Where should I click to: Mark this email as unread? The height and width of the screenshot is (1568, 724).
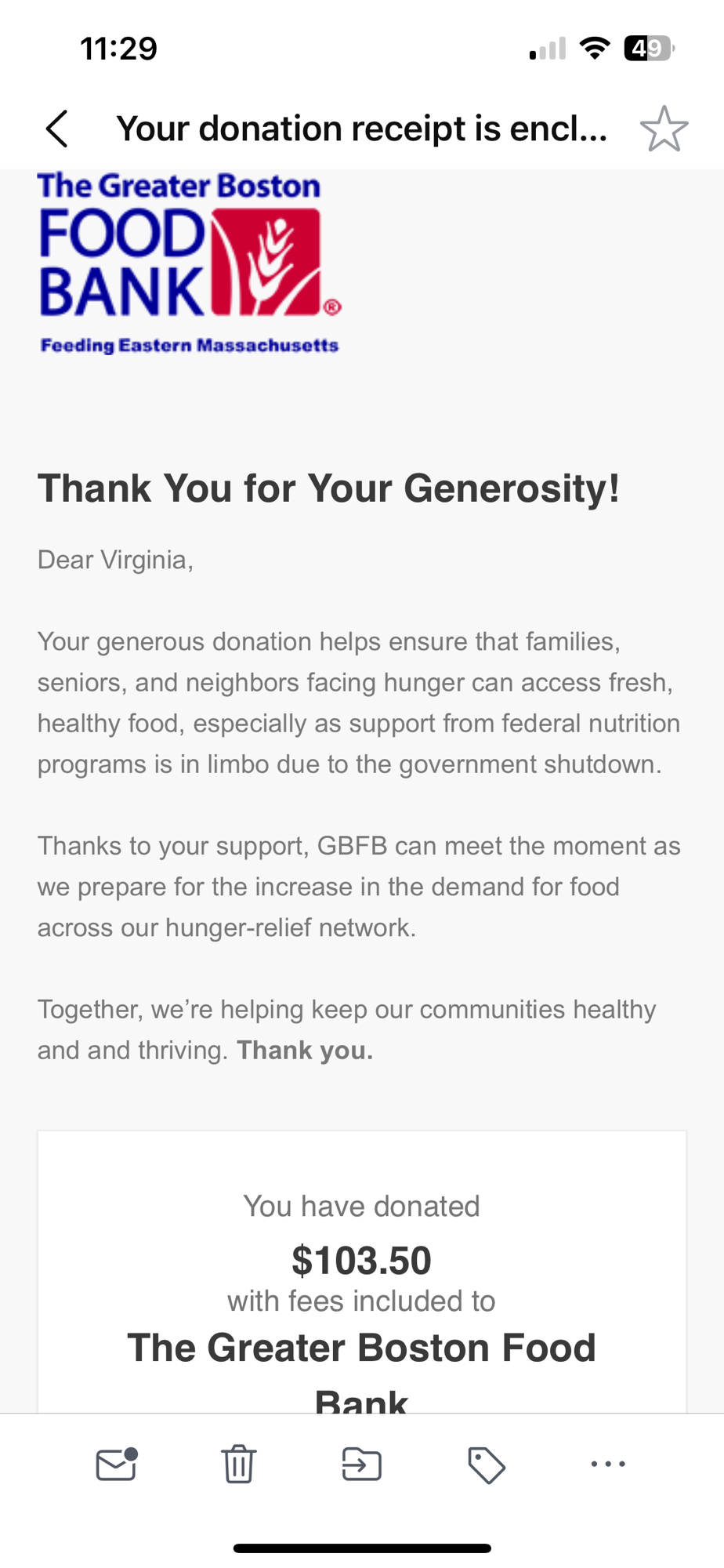point(117,1464)
